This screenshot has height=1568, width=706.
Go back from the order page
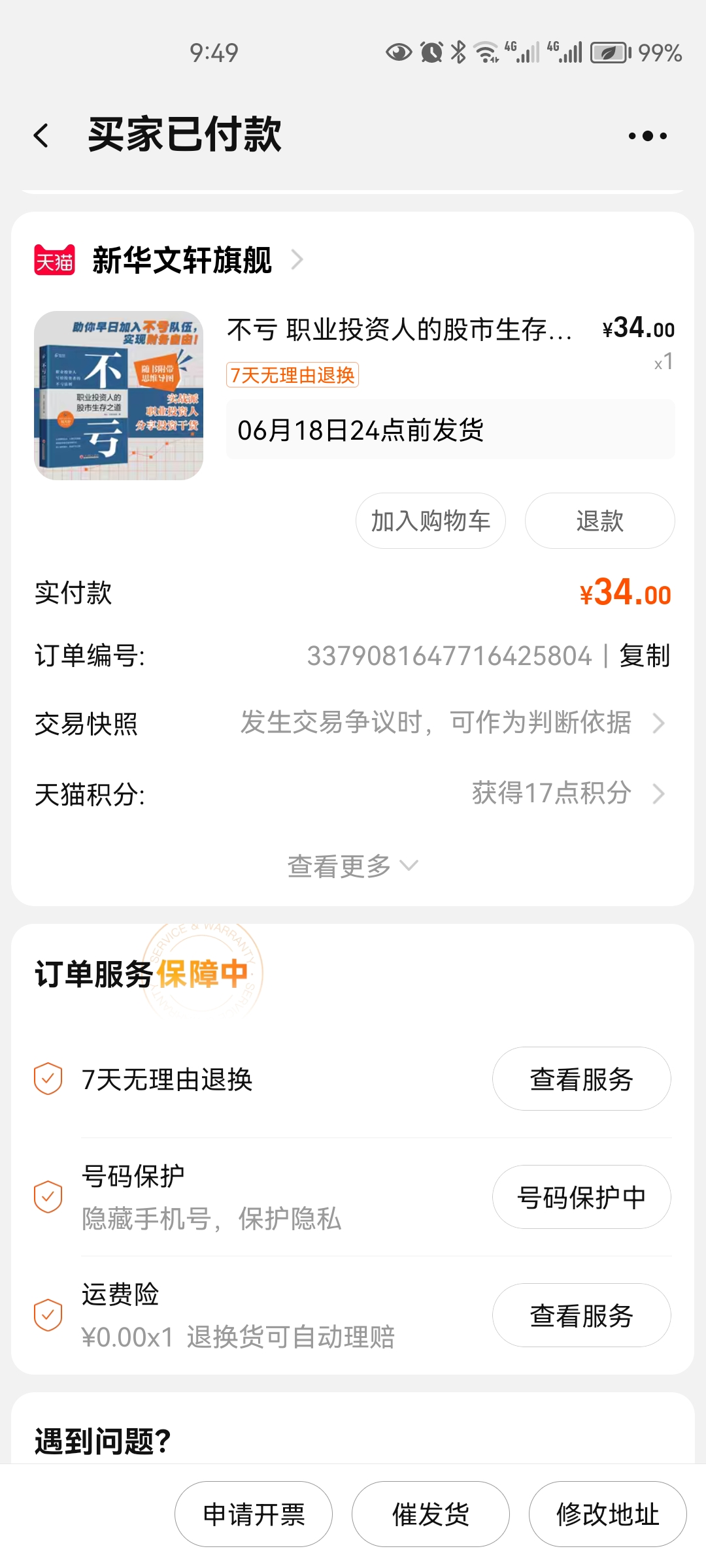[x=41, y=135]
